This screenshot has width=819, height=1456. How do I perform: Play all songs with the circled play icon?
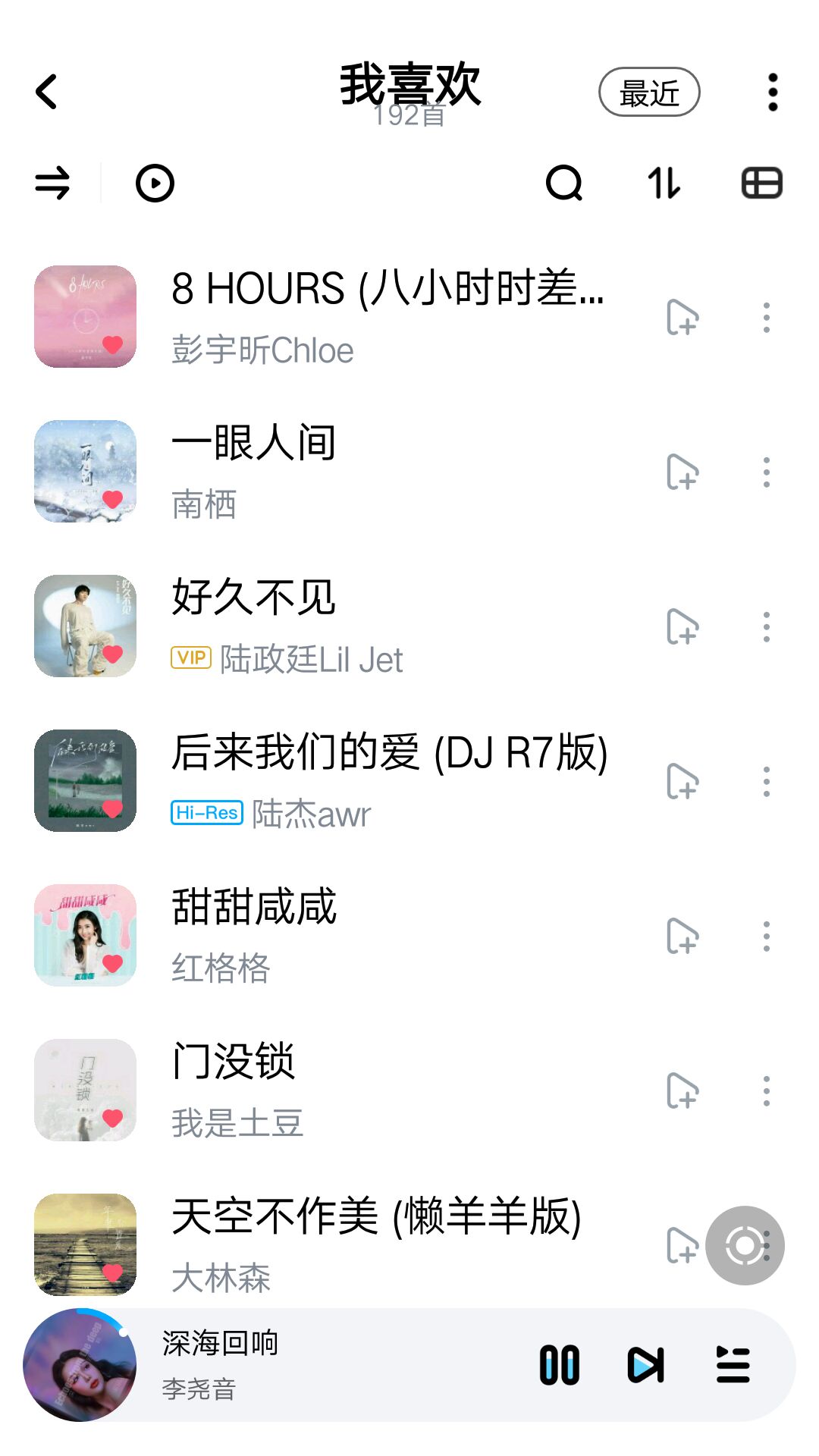155,184
